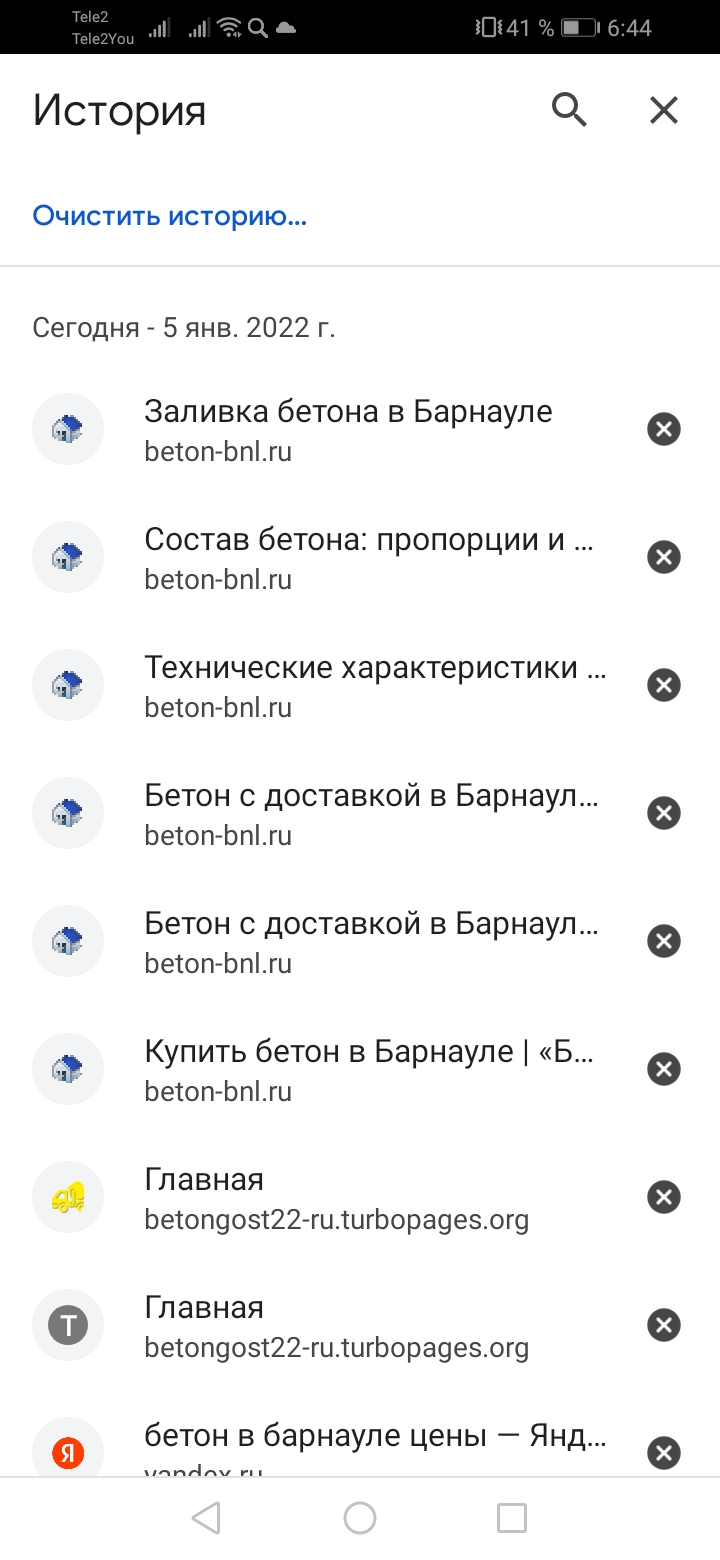Close the История screen

664,110
